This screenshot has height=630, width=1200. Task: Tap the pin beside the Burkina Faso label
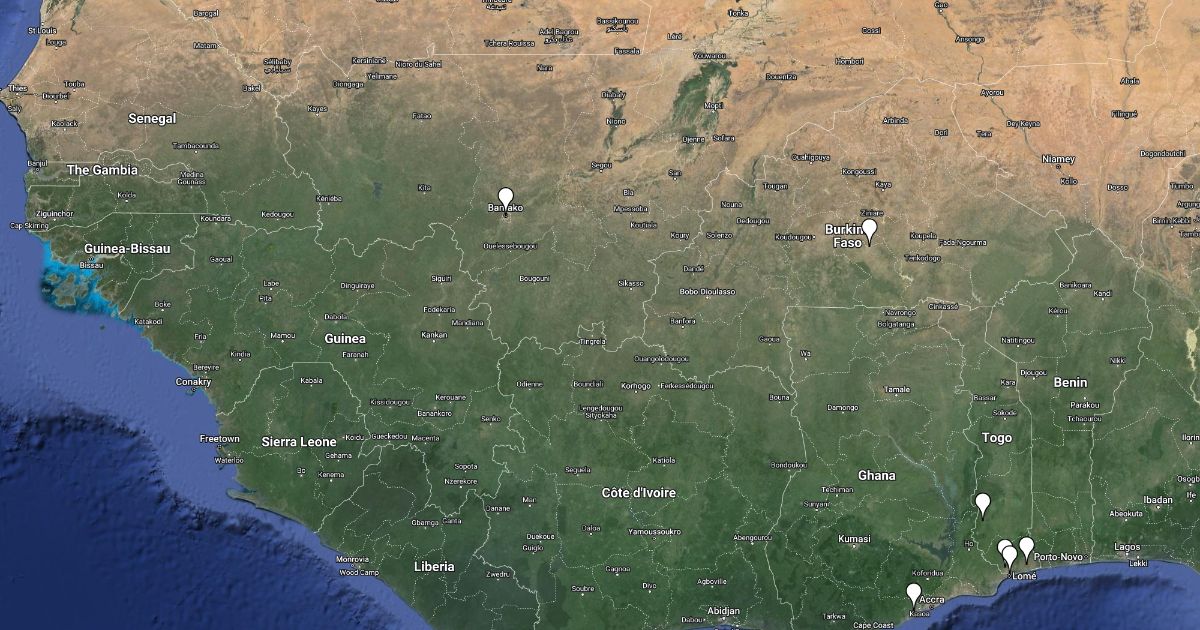tap(869, 229)
